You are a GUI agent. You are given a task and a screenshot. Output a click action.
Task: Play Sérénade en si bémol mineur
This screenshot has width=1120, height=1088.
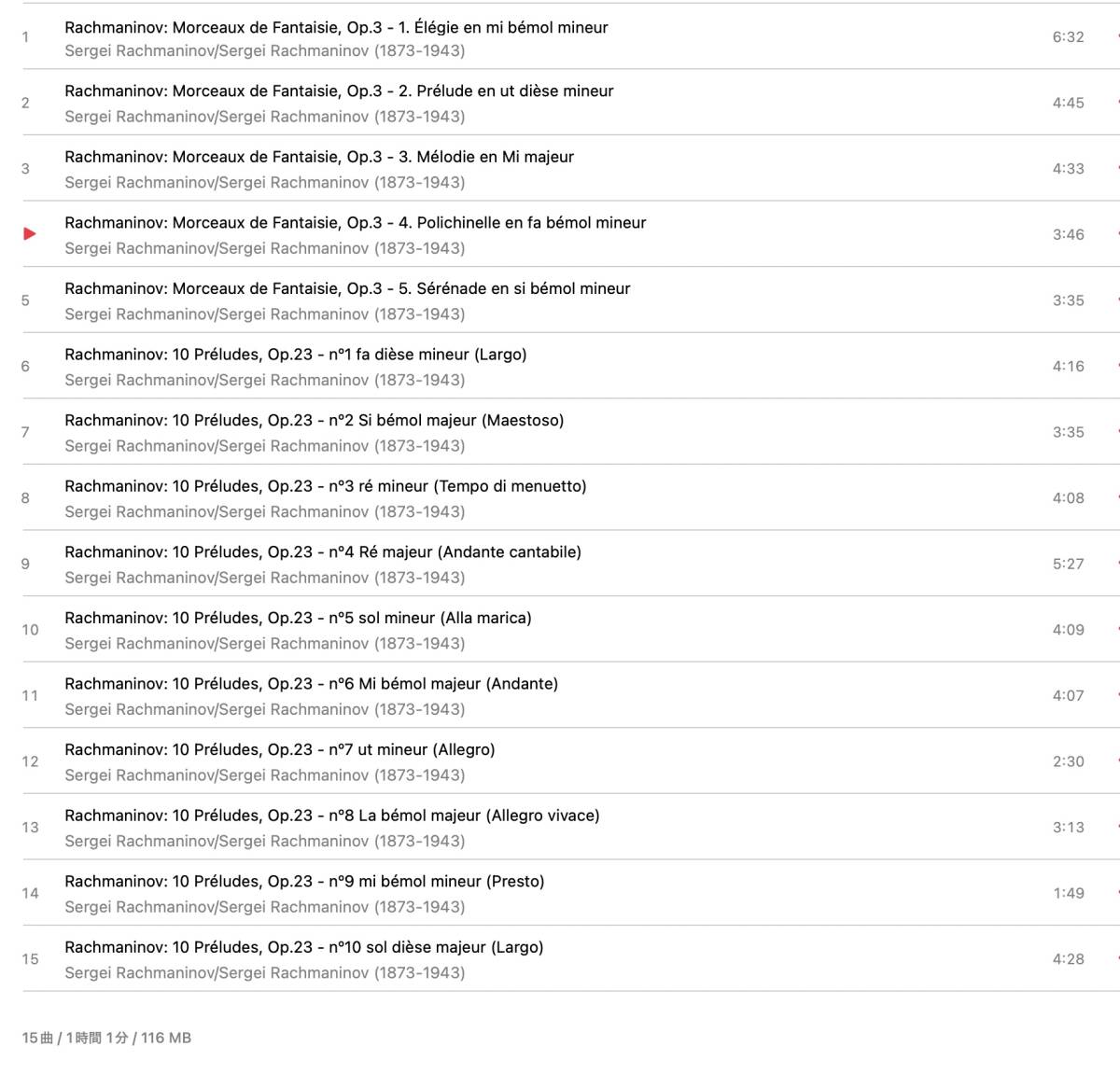pos(347,289)
